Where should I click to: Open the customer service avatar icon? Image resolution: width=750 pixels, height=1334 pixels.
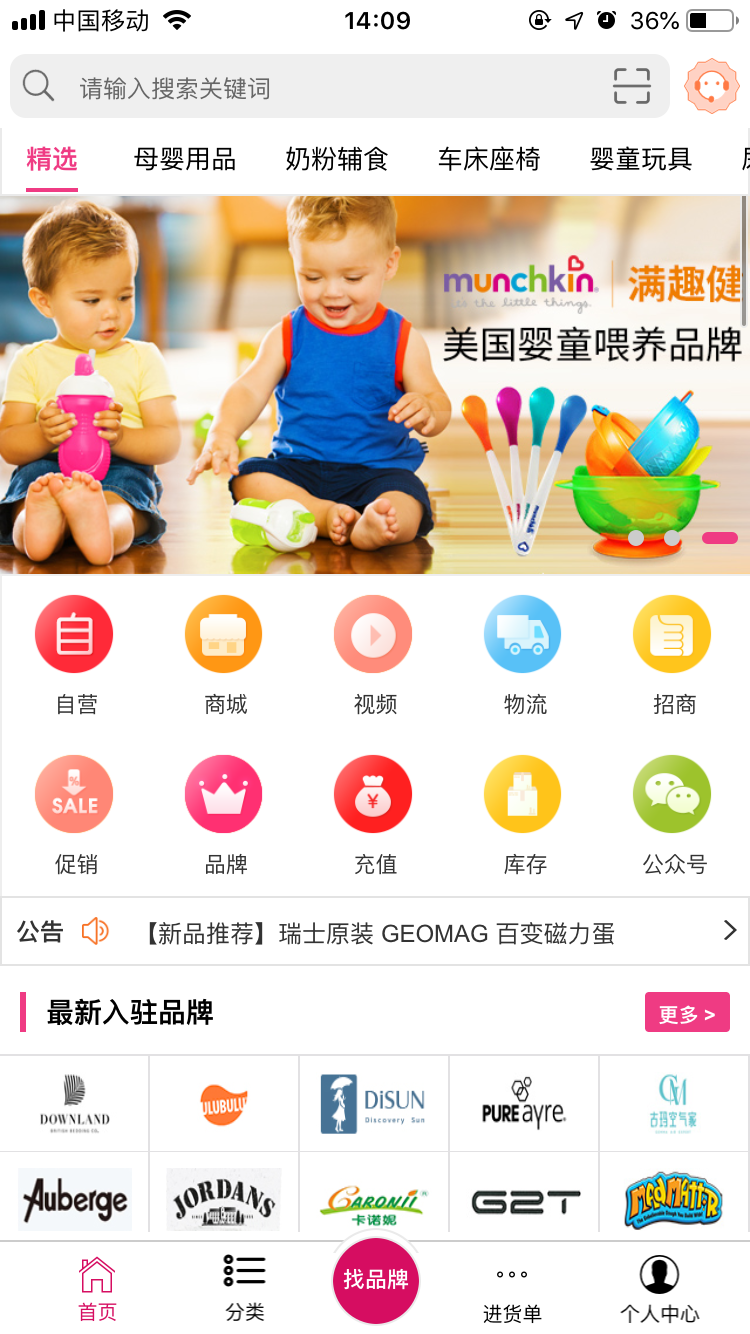point(711,87)
